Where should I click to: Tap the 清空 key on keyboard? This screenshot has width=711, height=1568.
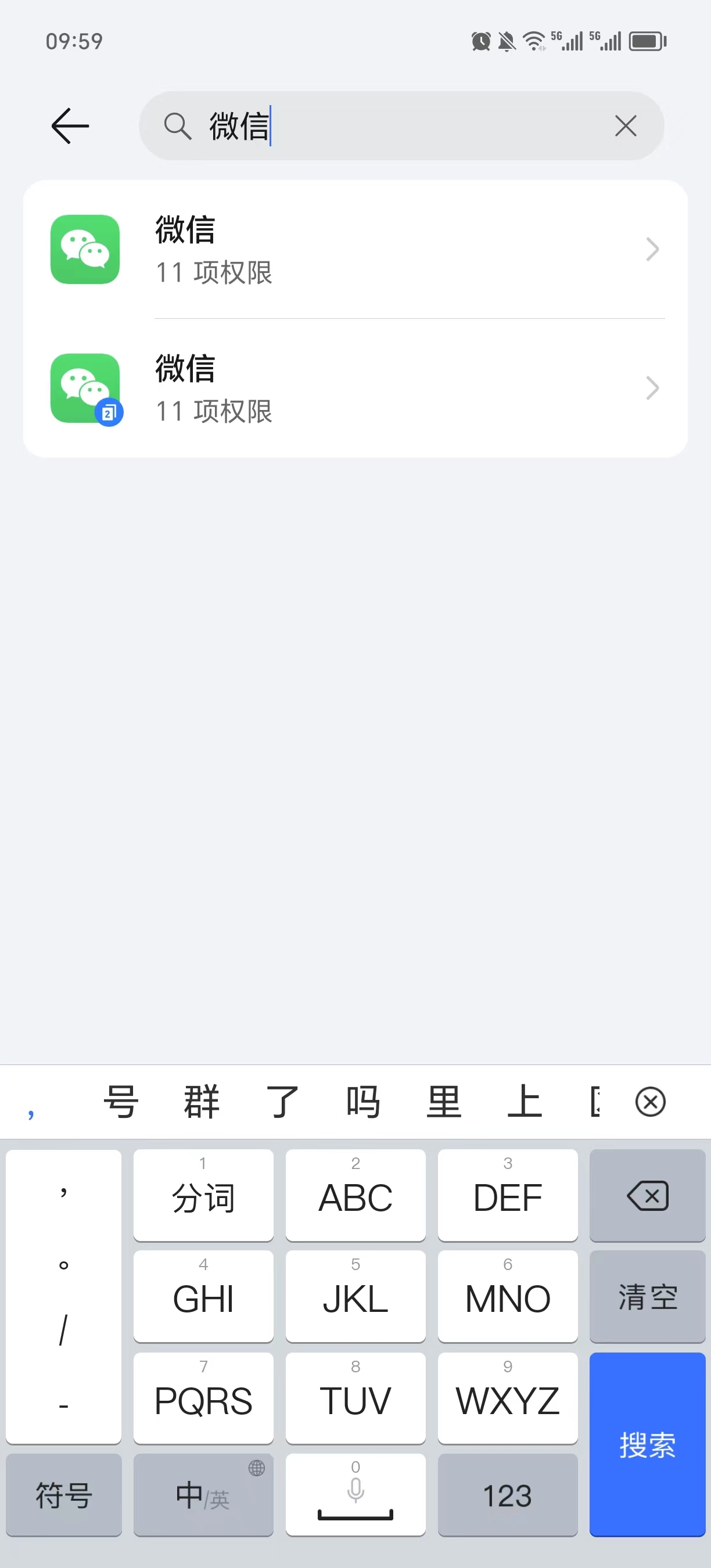click(647, 1297)
